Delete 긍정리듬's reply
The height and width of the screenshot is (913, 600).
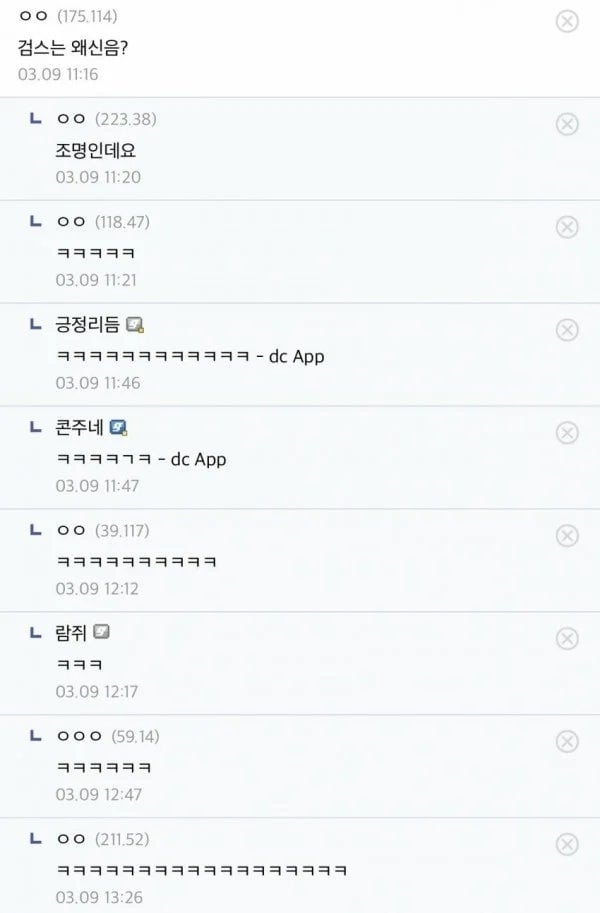click(567, 330)
